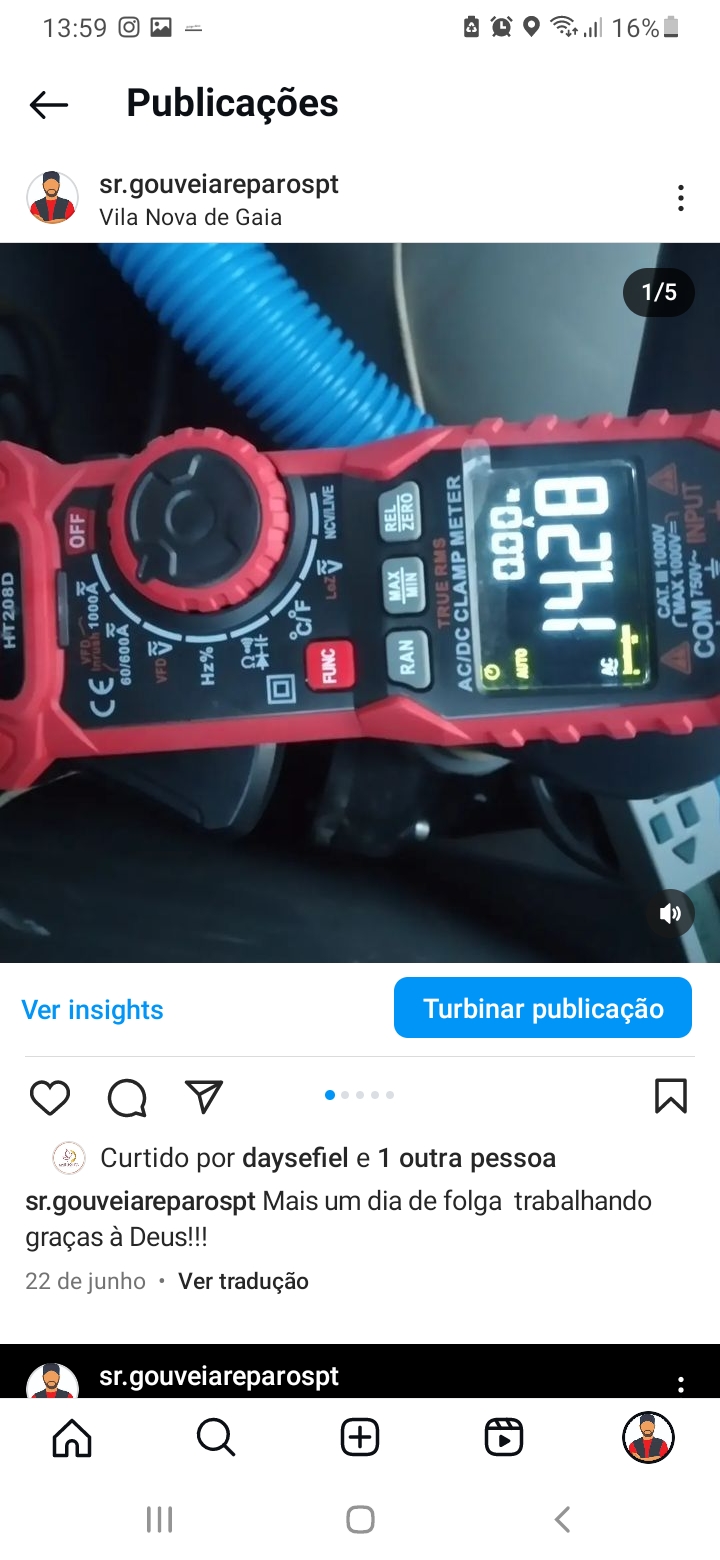Open overflow menu for the clamp meter post

coord(680,198)
